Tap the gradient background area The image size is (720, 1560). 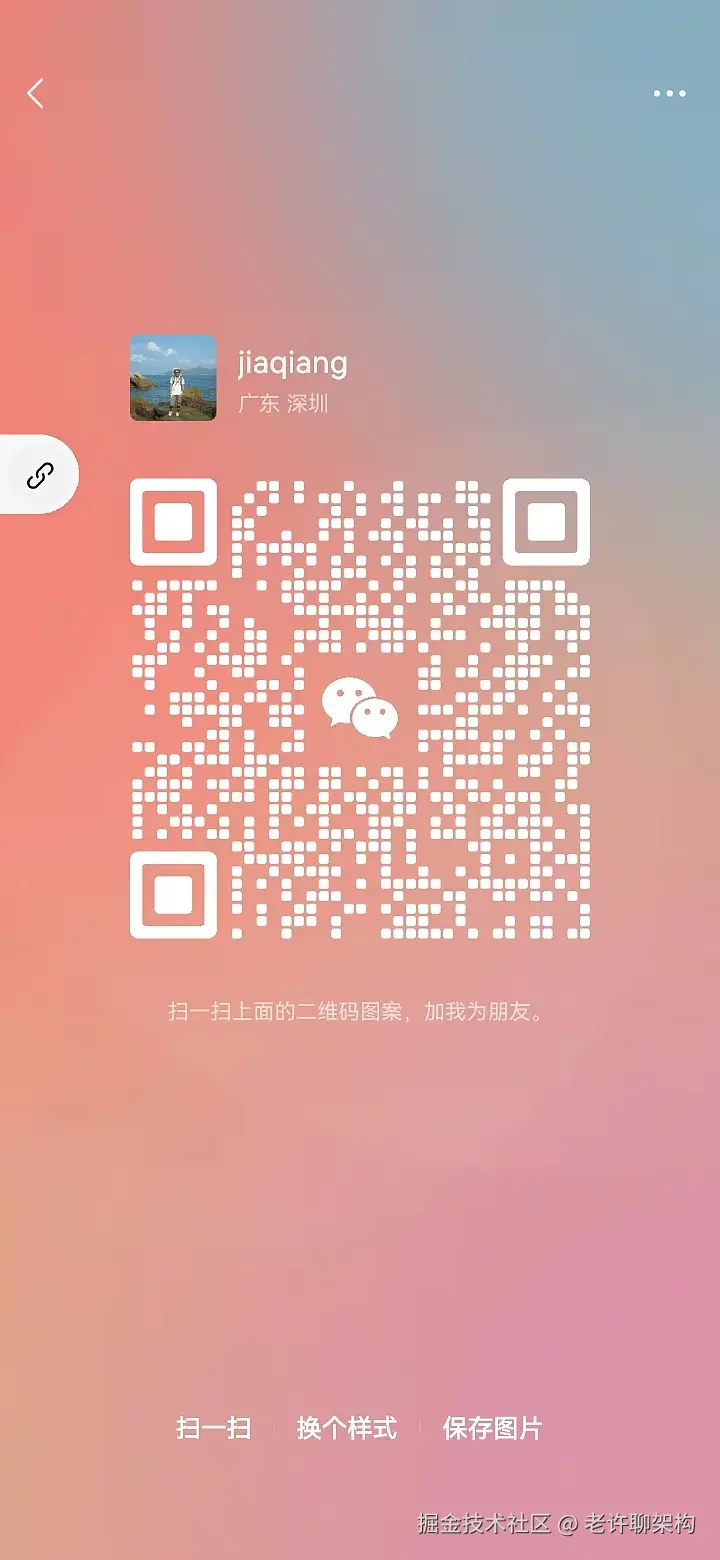click(x=360, y=1200)
